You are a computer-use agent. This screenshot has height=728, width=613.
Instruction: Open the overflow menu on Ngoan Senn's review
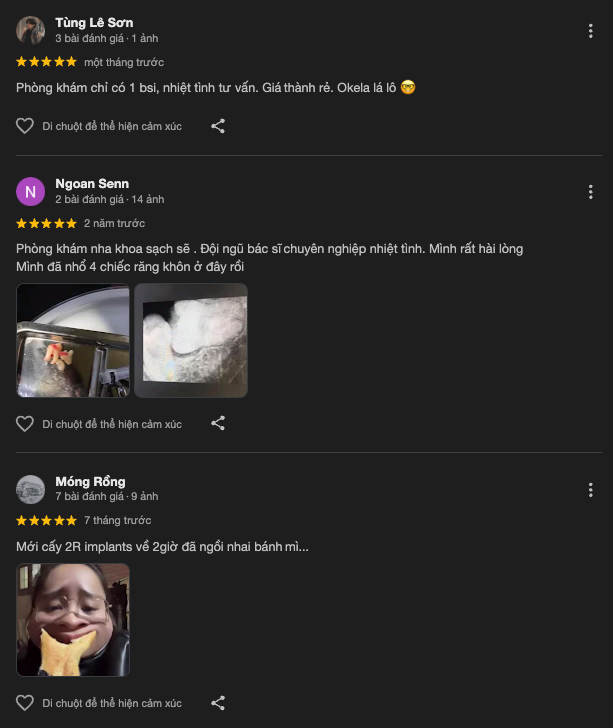pyautogui.click(x=590, y=191)
